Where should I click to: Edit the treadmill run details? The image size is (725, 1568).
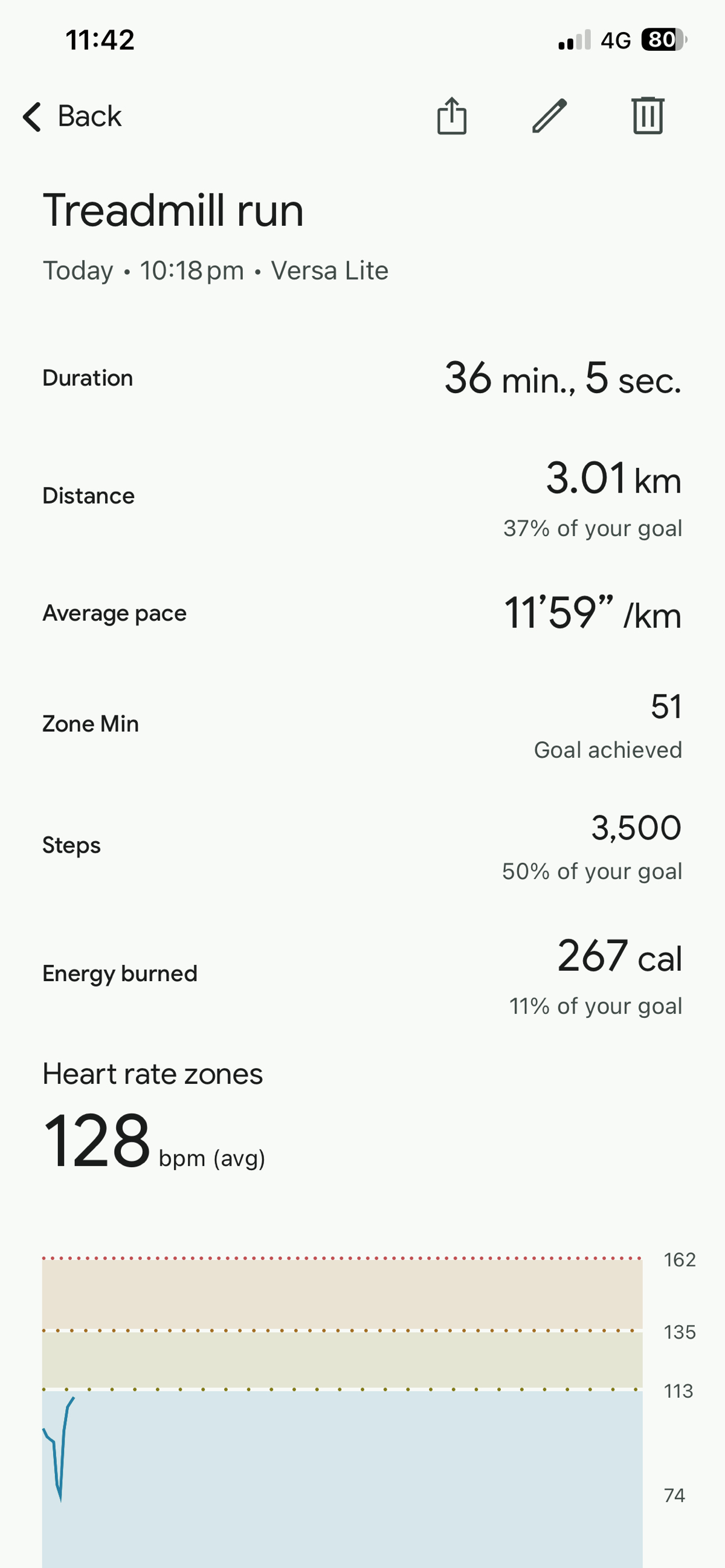[x=550, y=116]
